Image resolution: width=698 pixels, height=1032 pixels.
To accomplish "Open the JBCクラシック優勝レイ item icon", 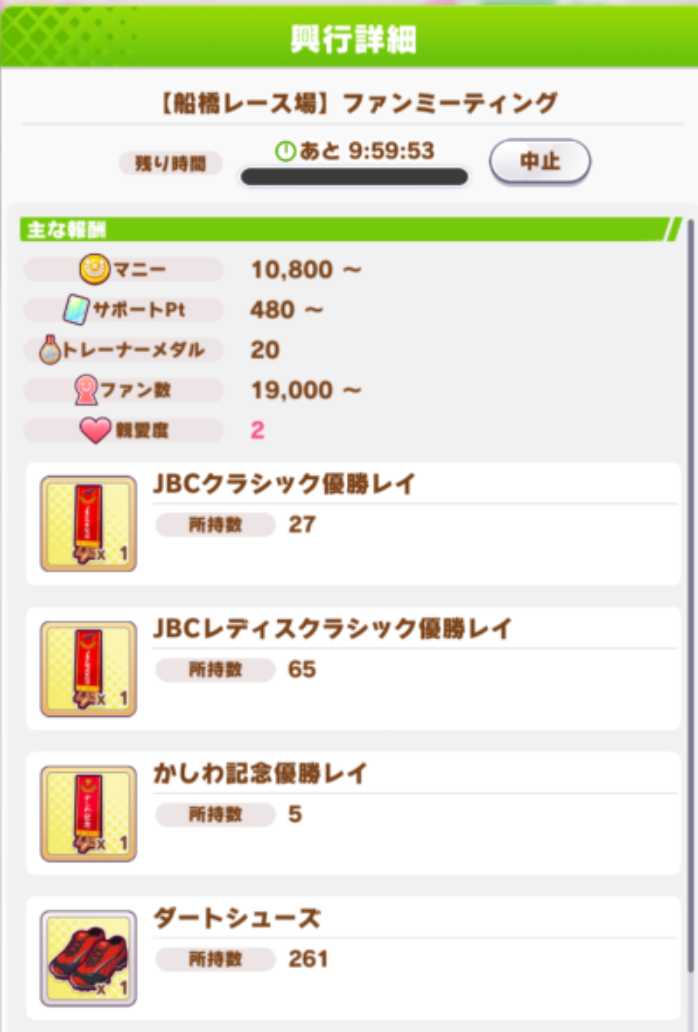I will click(x=88, y=524).
